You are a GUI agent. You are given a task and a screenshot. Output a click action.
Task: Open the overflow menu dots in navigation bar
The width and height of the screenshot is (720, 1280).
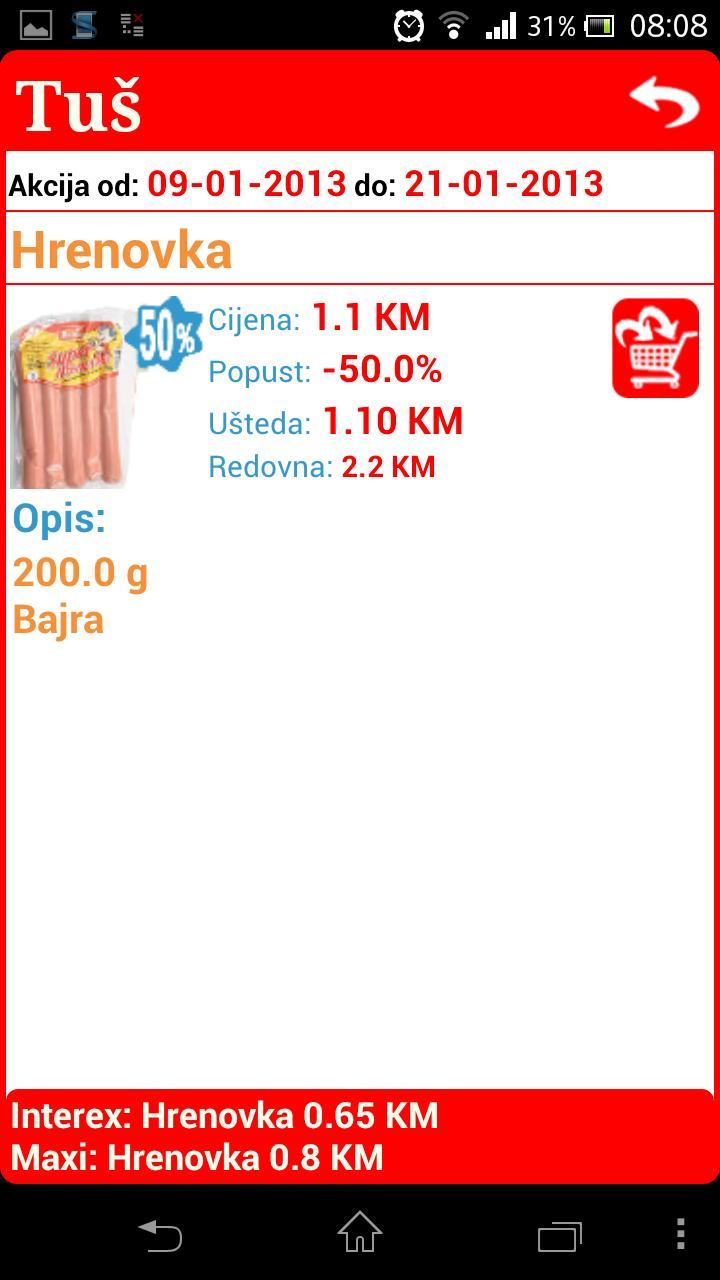click(681, 1237)
